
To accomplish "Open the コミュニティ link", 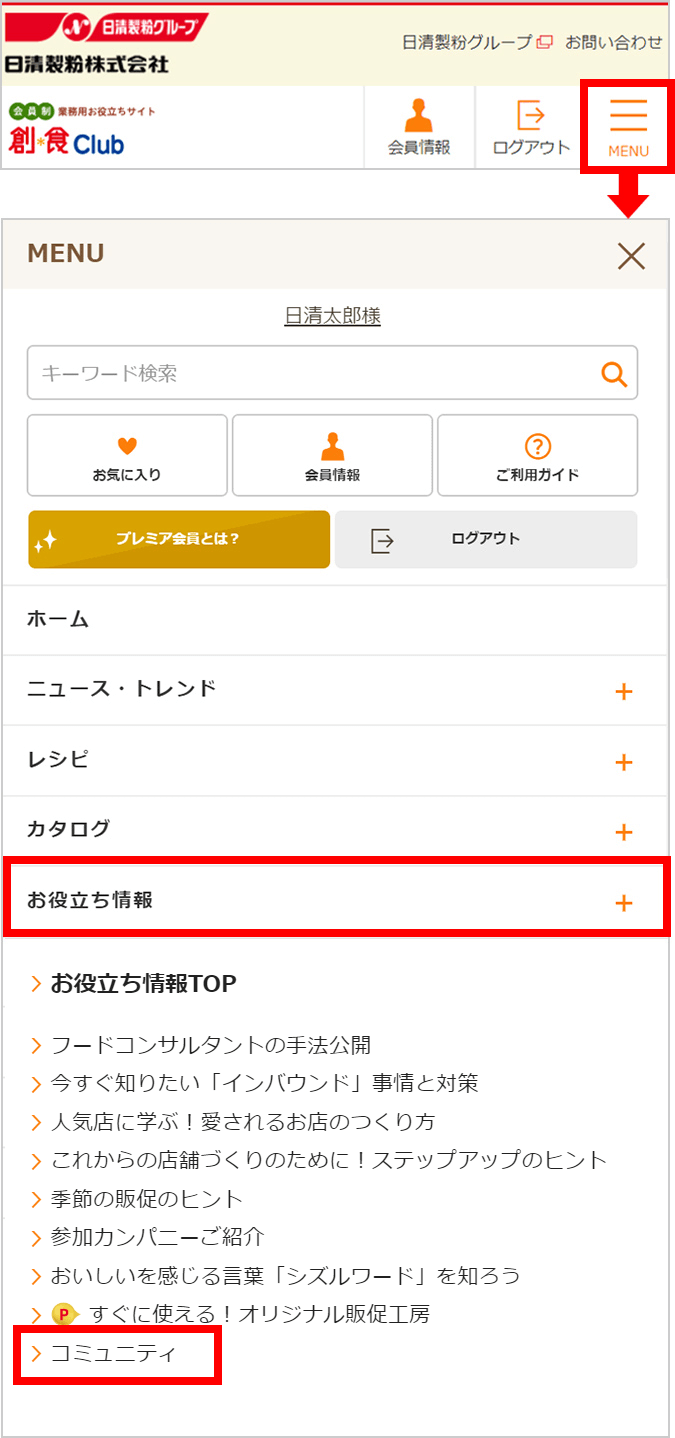I will point(113,1354).
